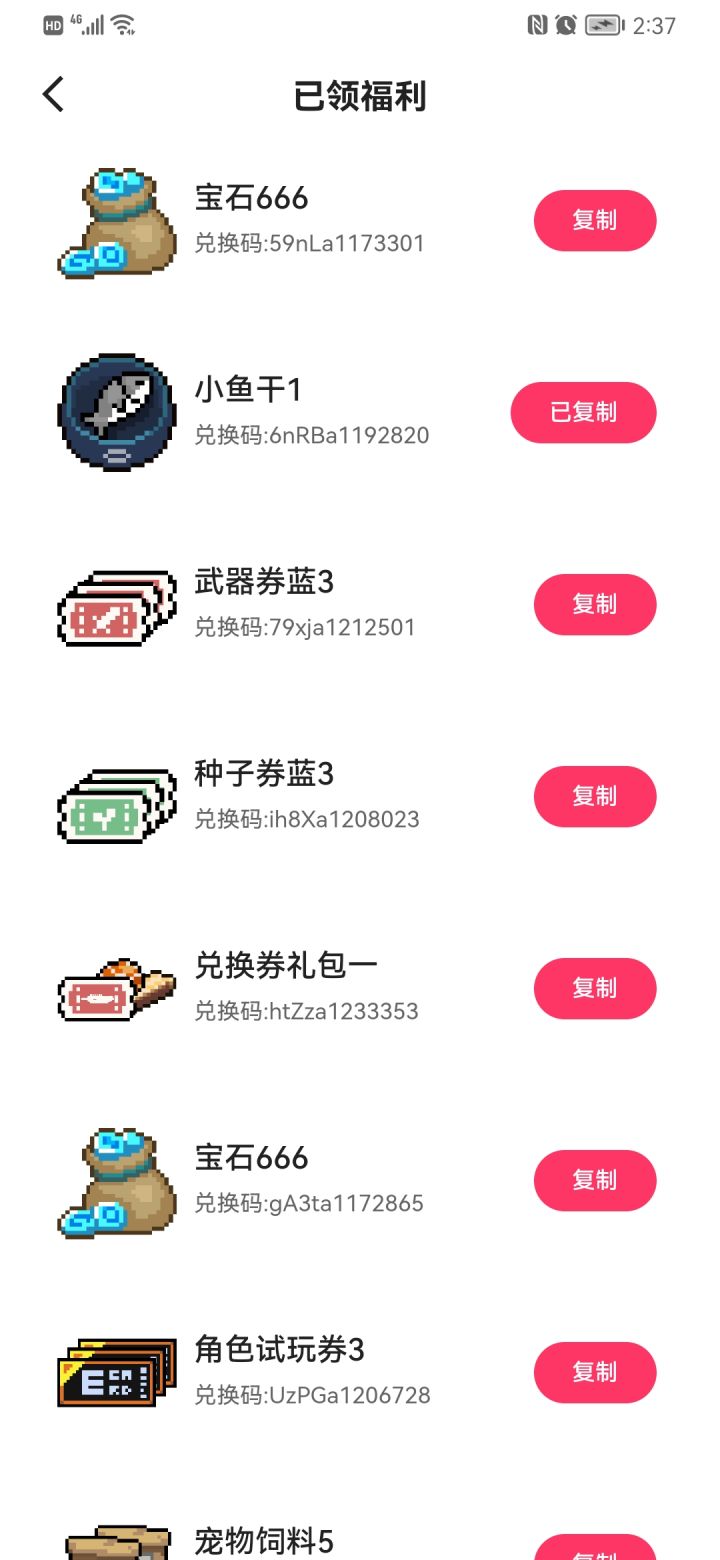Image resolution: width=720 pixels, height=1560 pixels.
Task: Copy redeem code gA3ta1172865
Action: click(x=594, y=1181)
